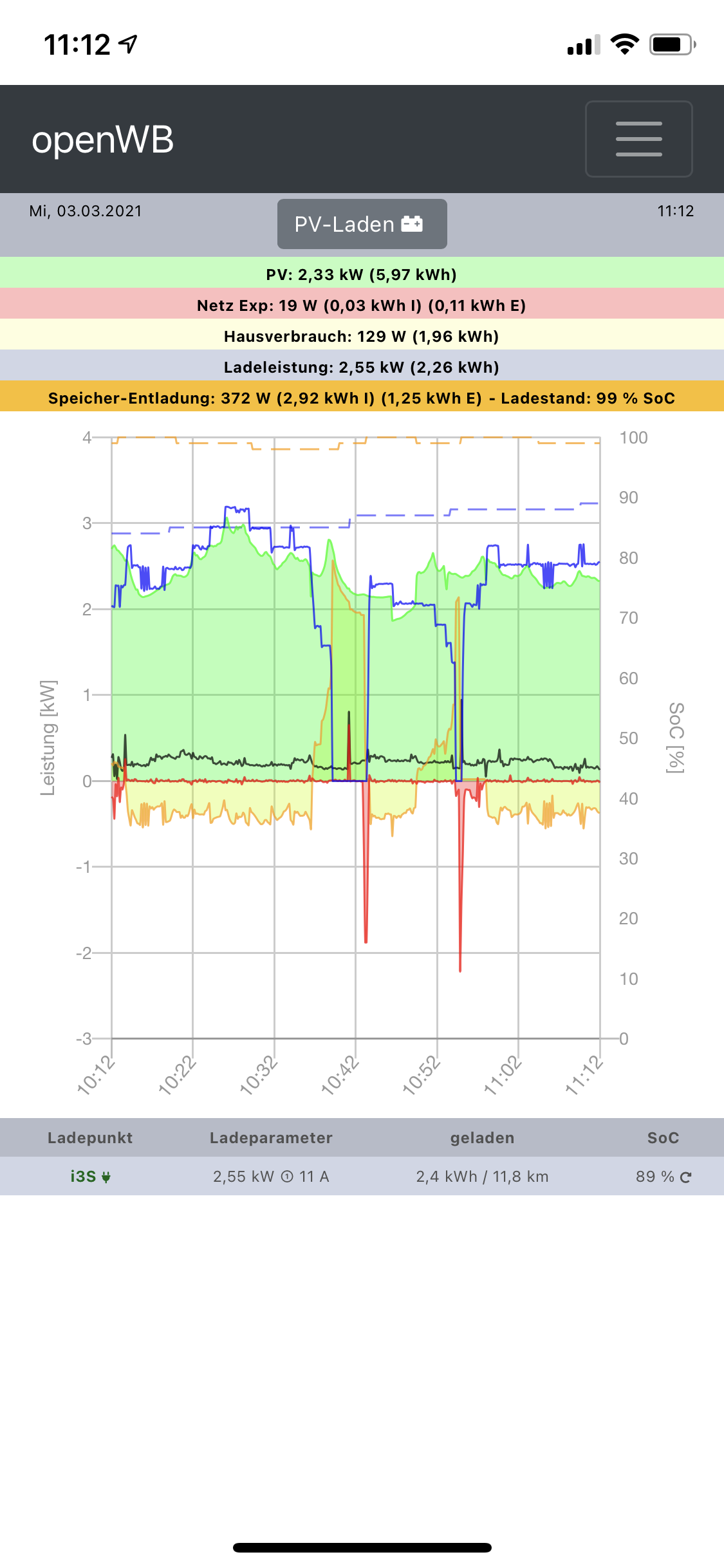Refresh the 89 % SoC value
Screen dimensions: 724x1568
tap(686, 1177)
